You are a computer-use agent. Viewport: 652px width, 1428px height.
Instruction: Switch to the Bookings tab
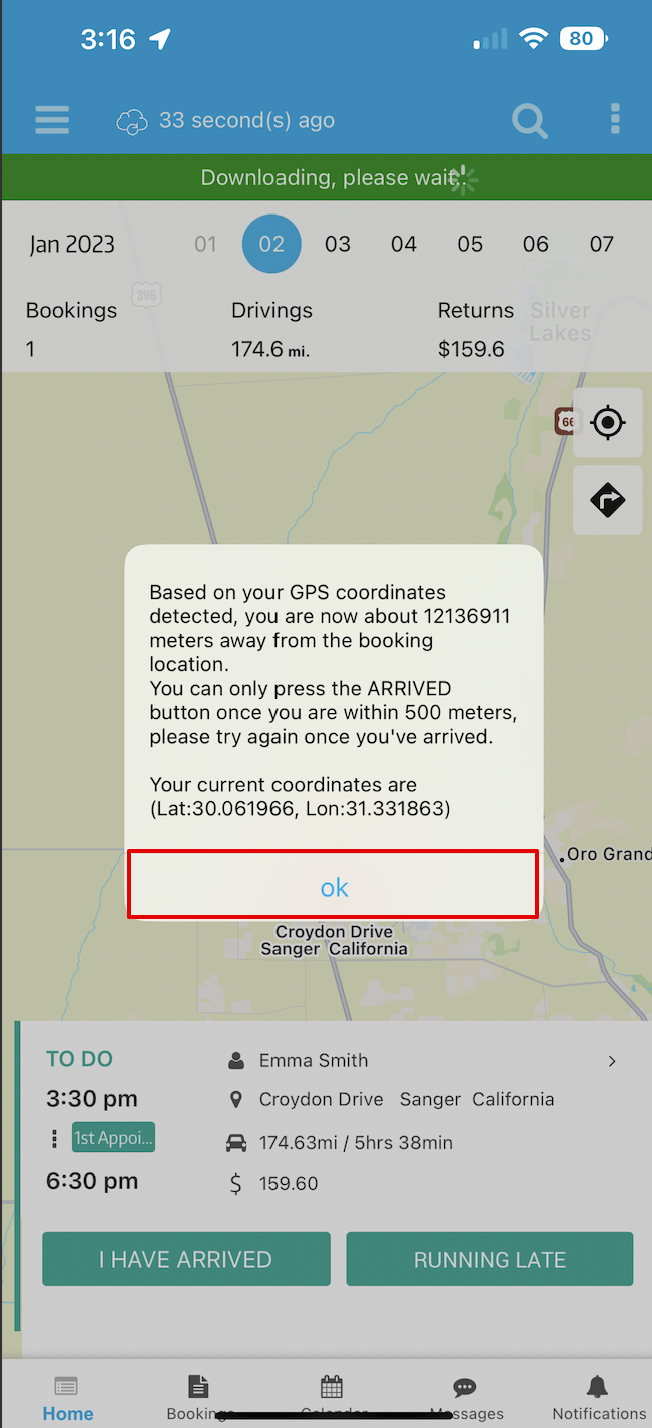coord(200,1398)
